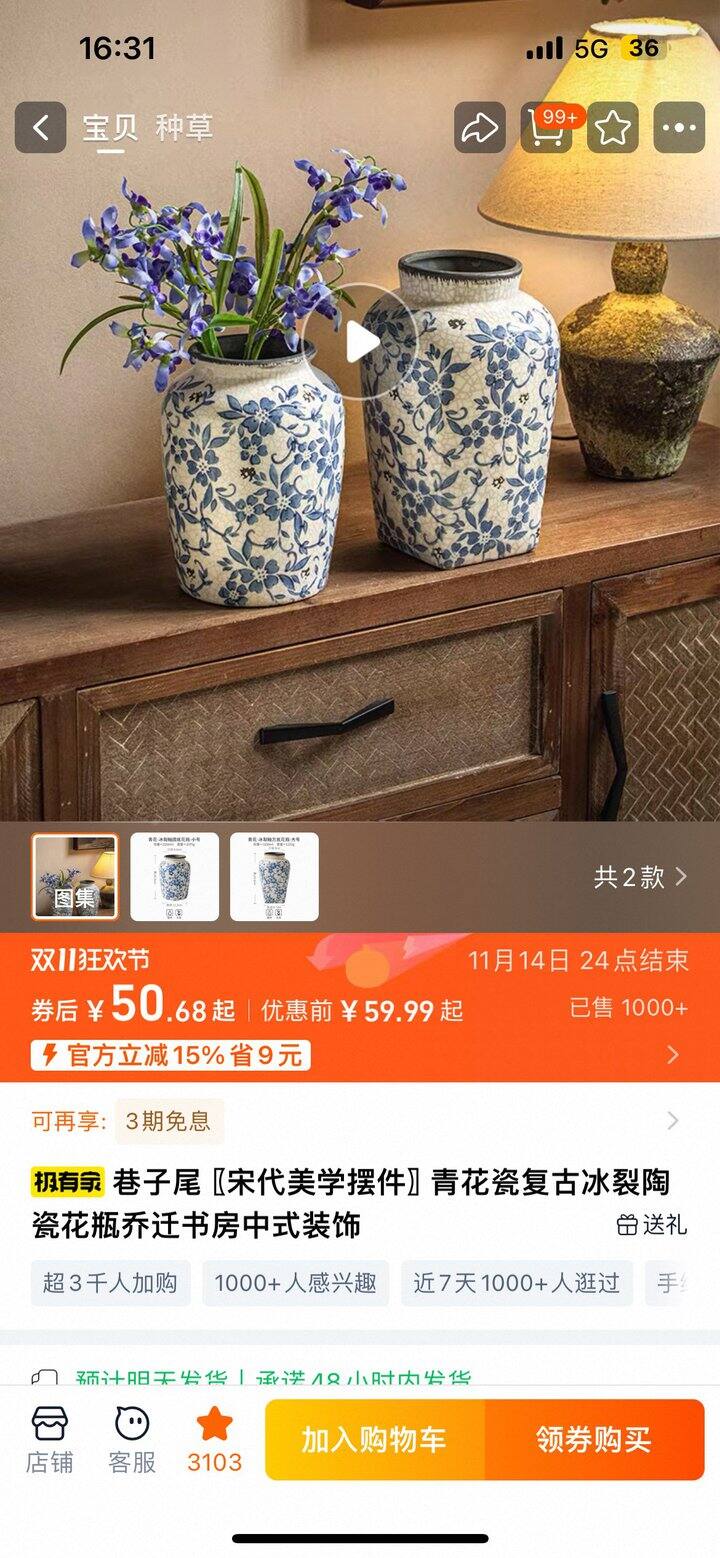This screenshot has height=1558, width=720.
Task: Tap 加入购物车 to add to cart
Action: point(374,1440)
